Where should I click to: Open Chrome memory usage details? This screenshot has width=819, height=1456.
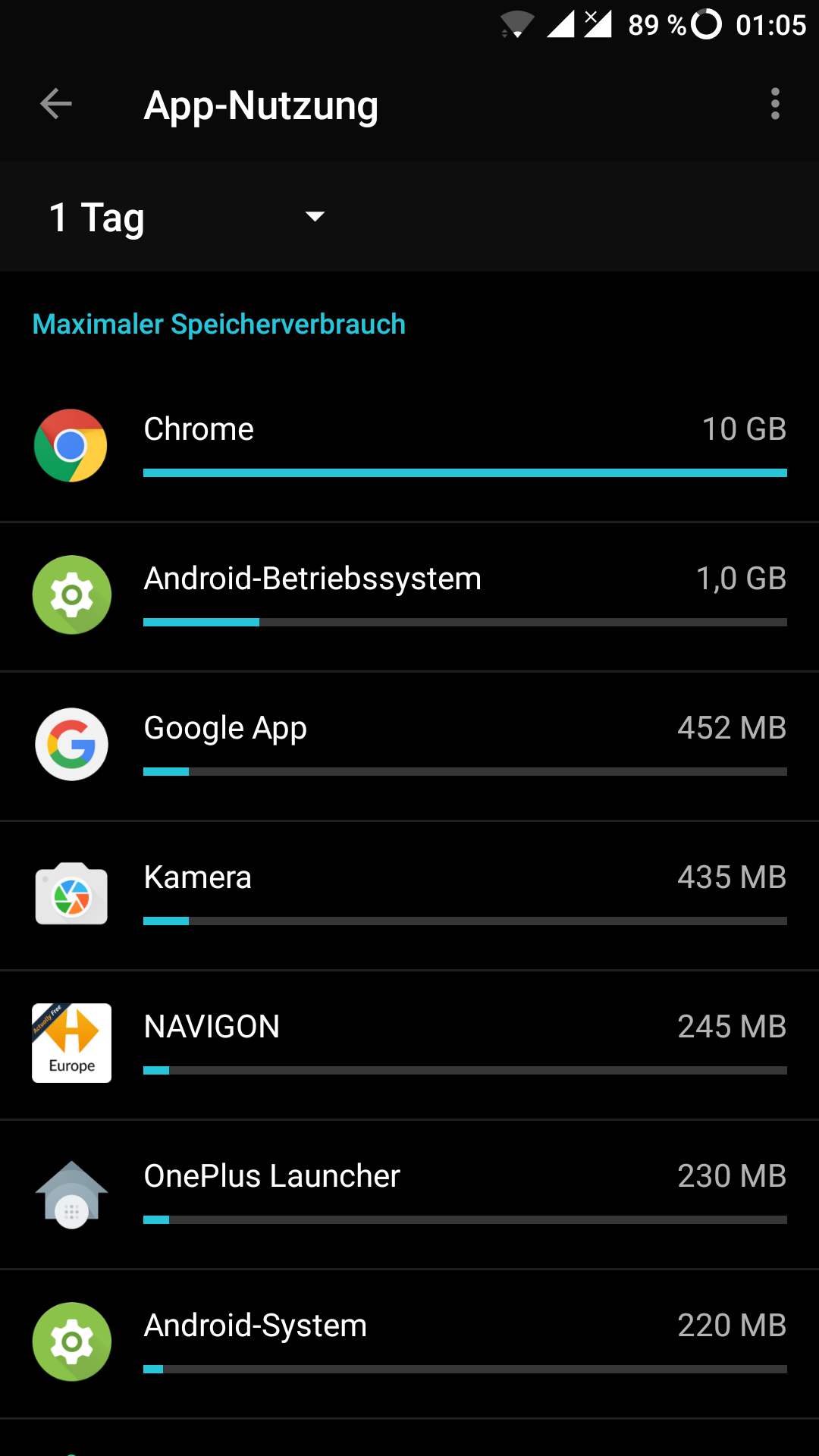click(409, 447)
